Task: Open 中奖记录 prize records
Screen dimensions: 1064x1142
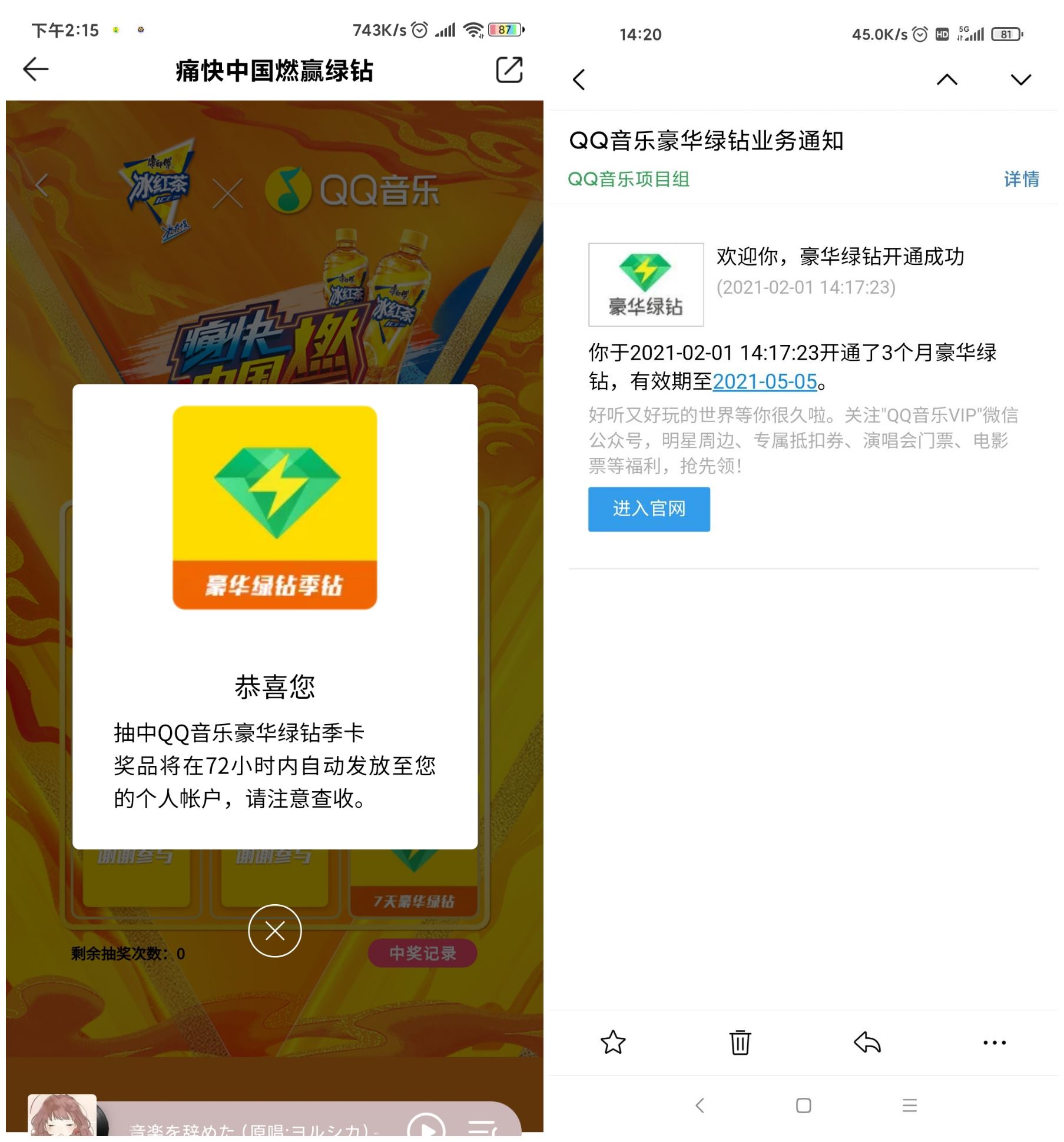Action: pos(422,953)
